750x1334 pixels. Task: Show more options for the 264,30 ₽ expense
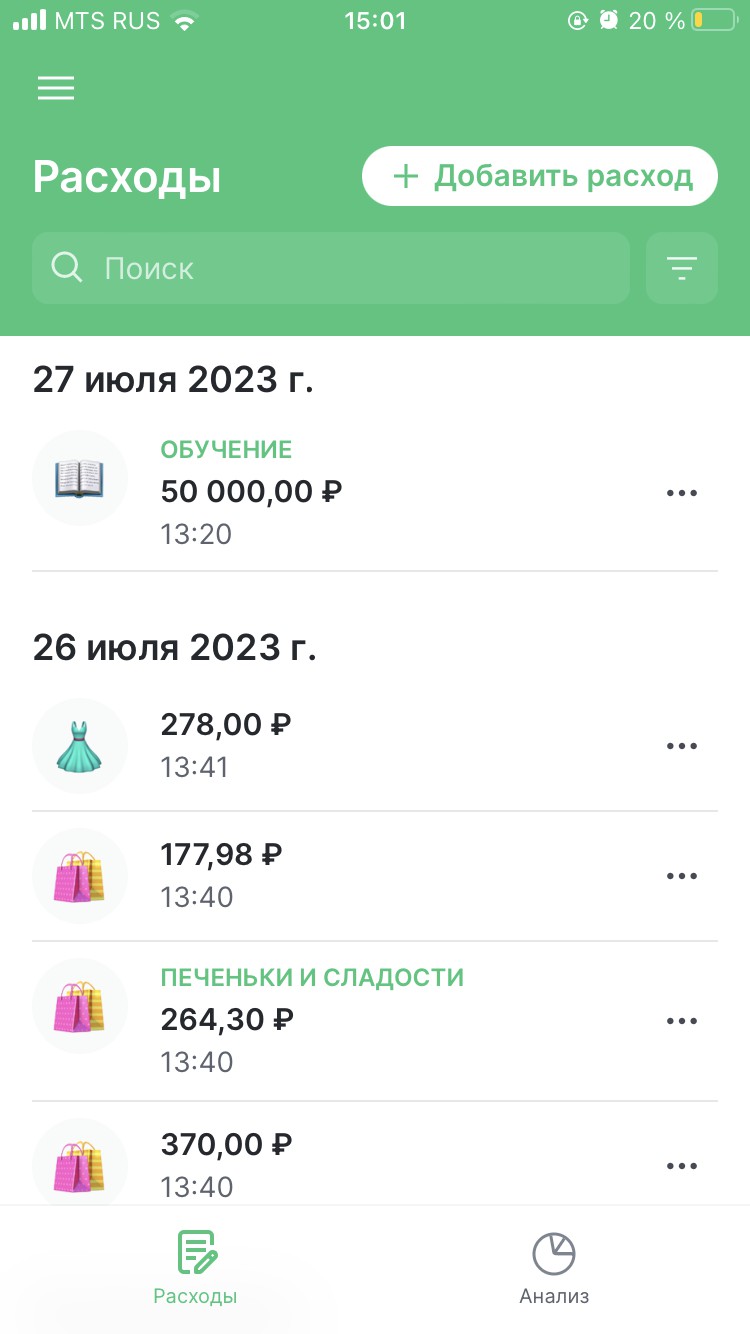click(682, 1021)
